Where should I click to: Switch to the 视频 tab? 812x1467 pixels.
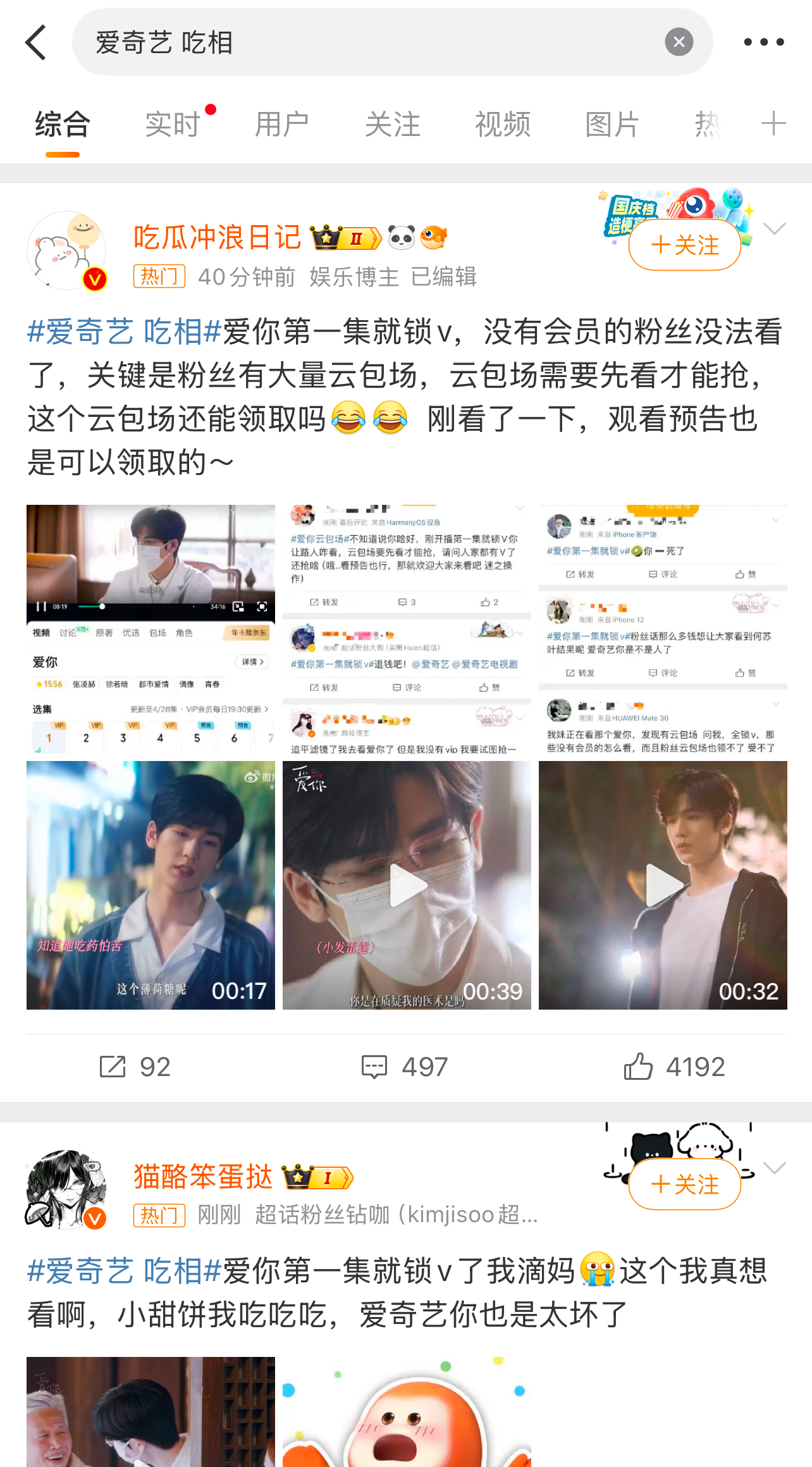502,124
